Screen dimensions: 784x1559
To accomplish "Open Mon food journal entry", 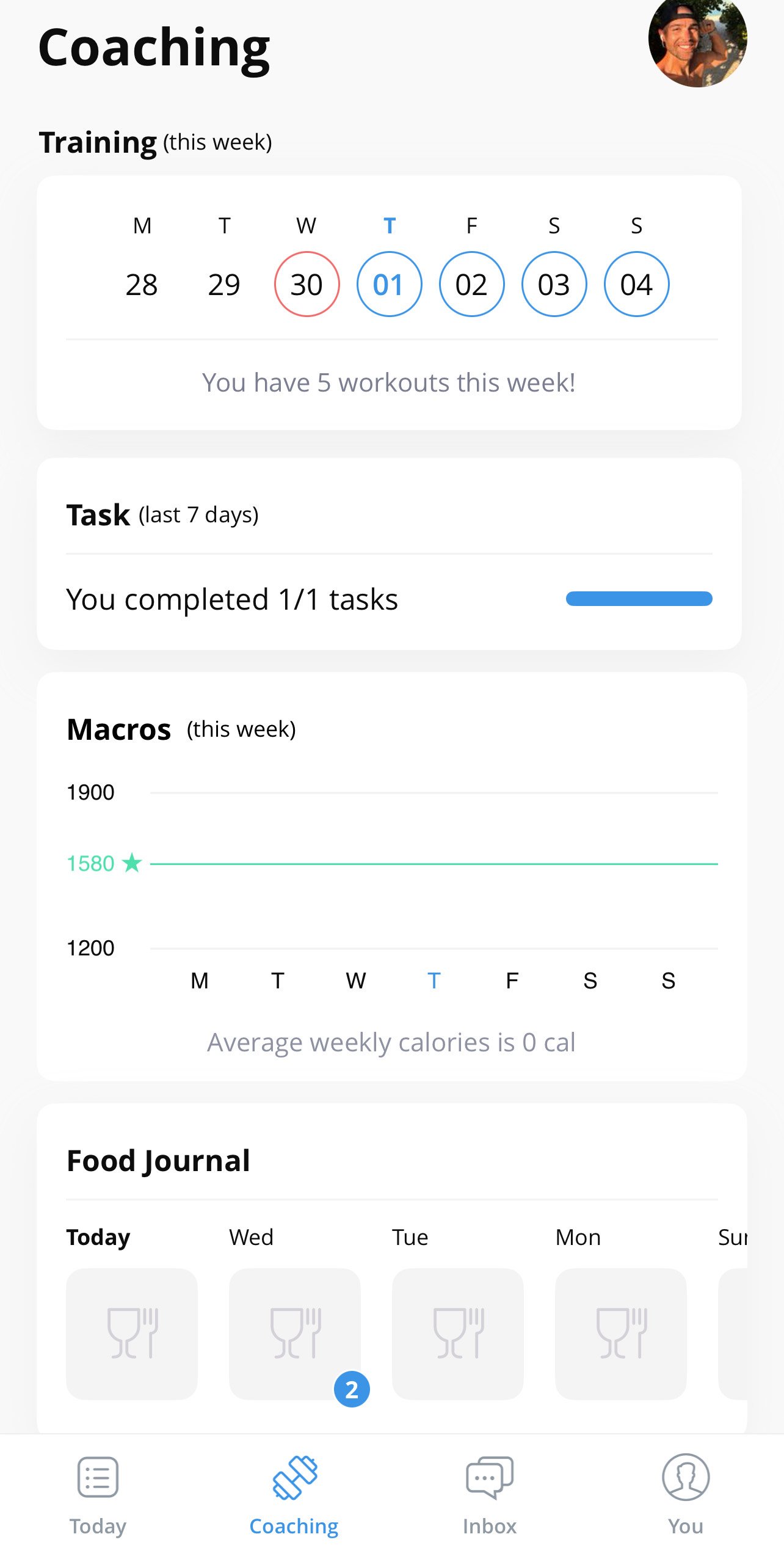I will (621, 1333).
